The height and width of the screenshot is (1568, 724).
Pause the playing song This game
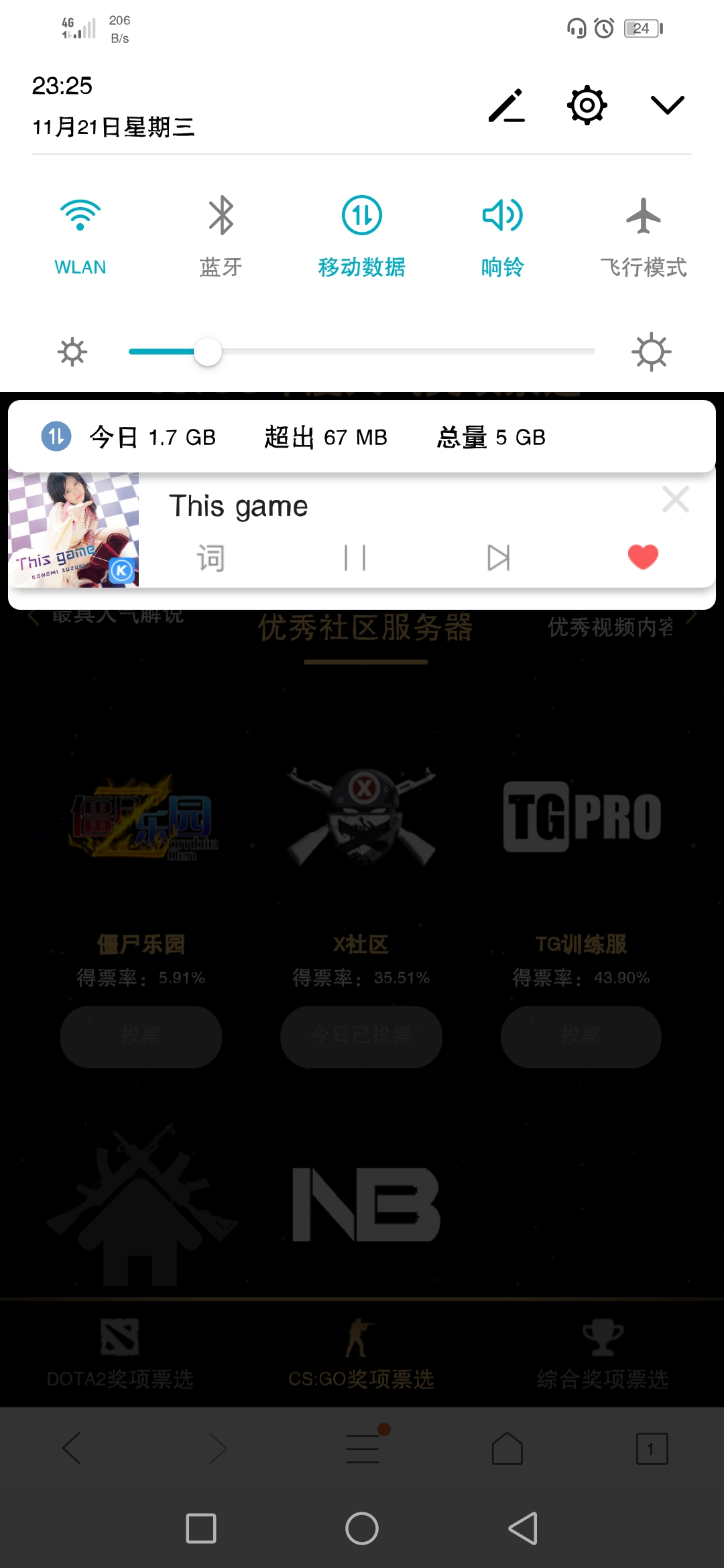[x=355, y=556]
